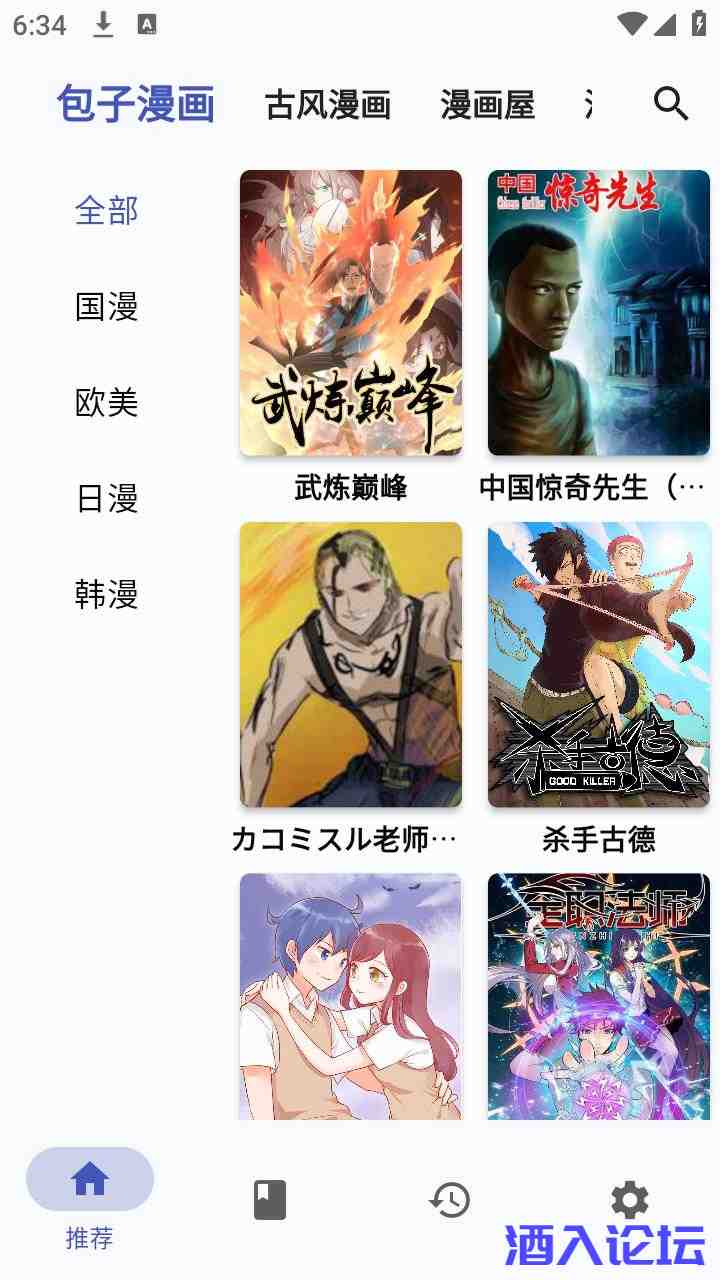The image size is (720, 1280).
Task: Open the 中国惊奇先生 comic
Action: 599,313
